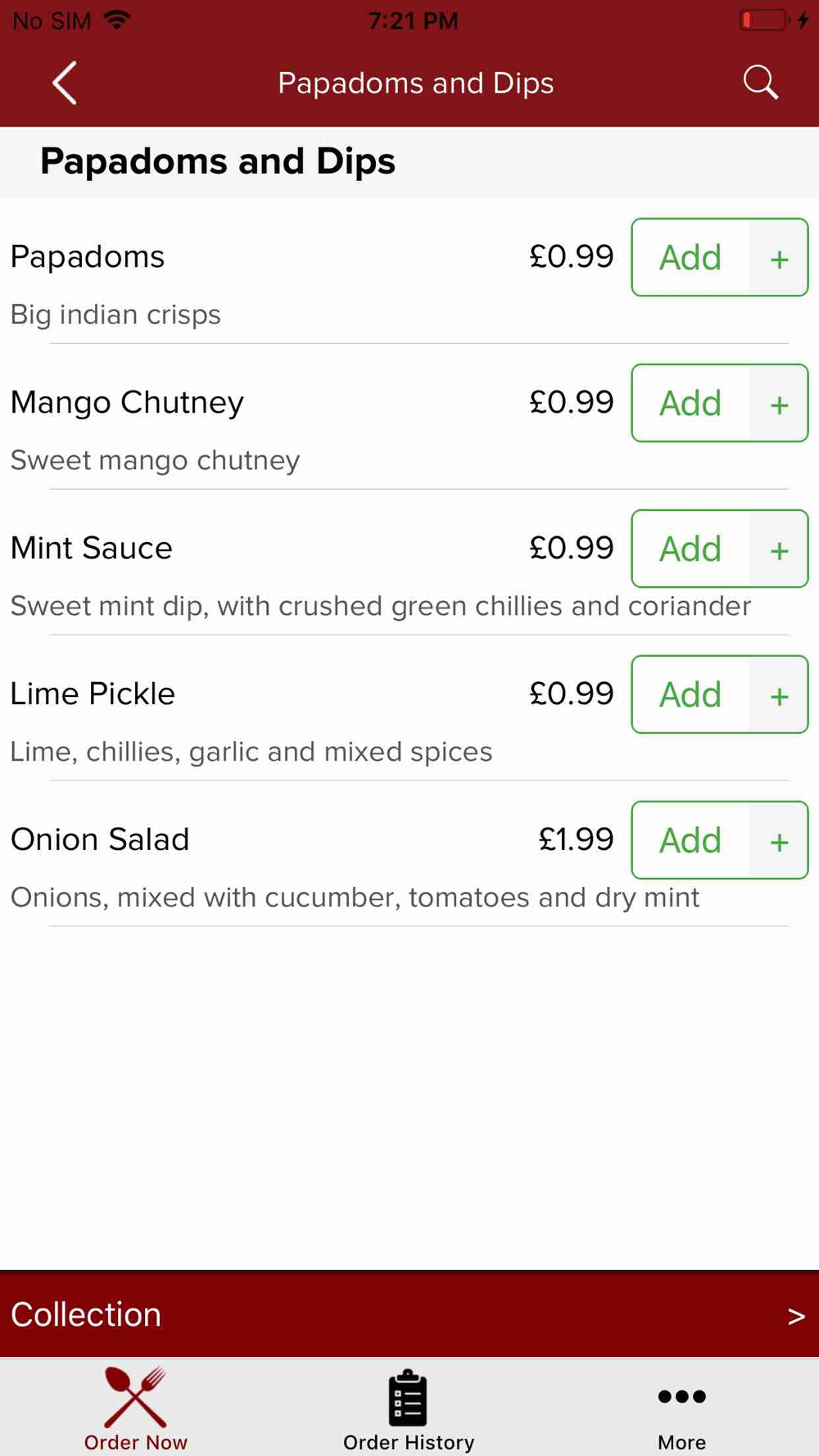
Task: Go back using the top-left arrow
Action: (65, 83)
